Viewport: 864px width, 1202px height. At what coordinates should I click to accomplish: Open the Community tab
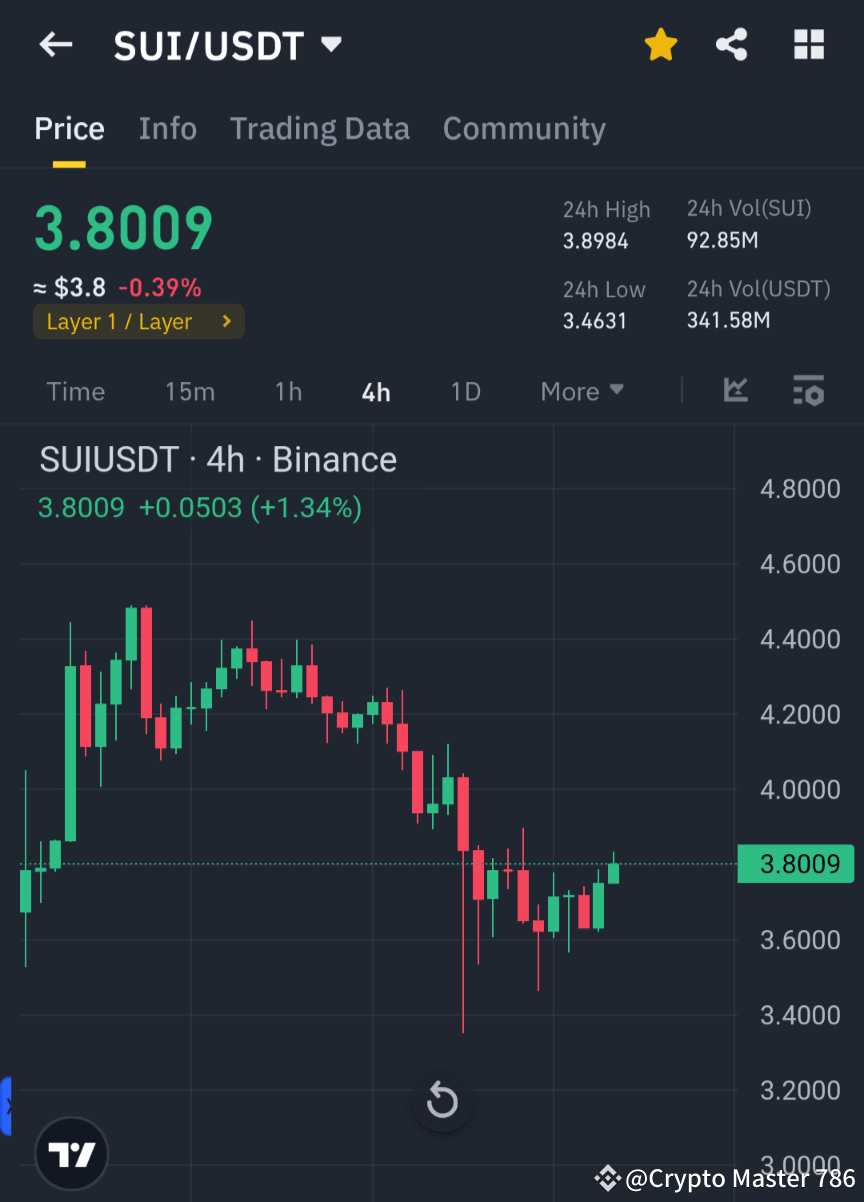(x=524, y=128)
